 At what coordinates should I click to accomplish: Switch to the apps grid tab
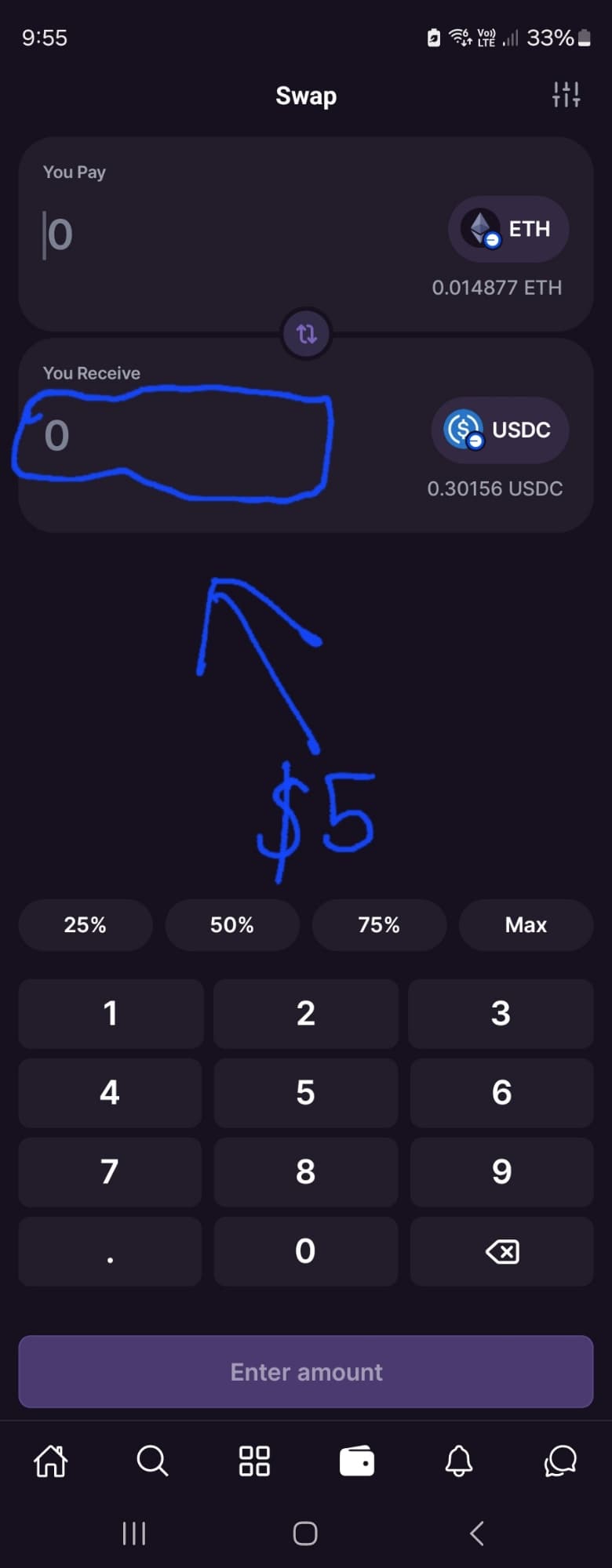pyautogui.click(x=254, y=1461)
